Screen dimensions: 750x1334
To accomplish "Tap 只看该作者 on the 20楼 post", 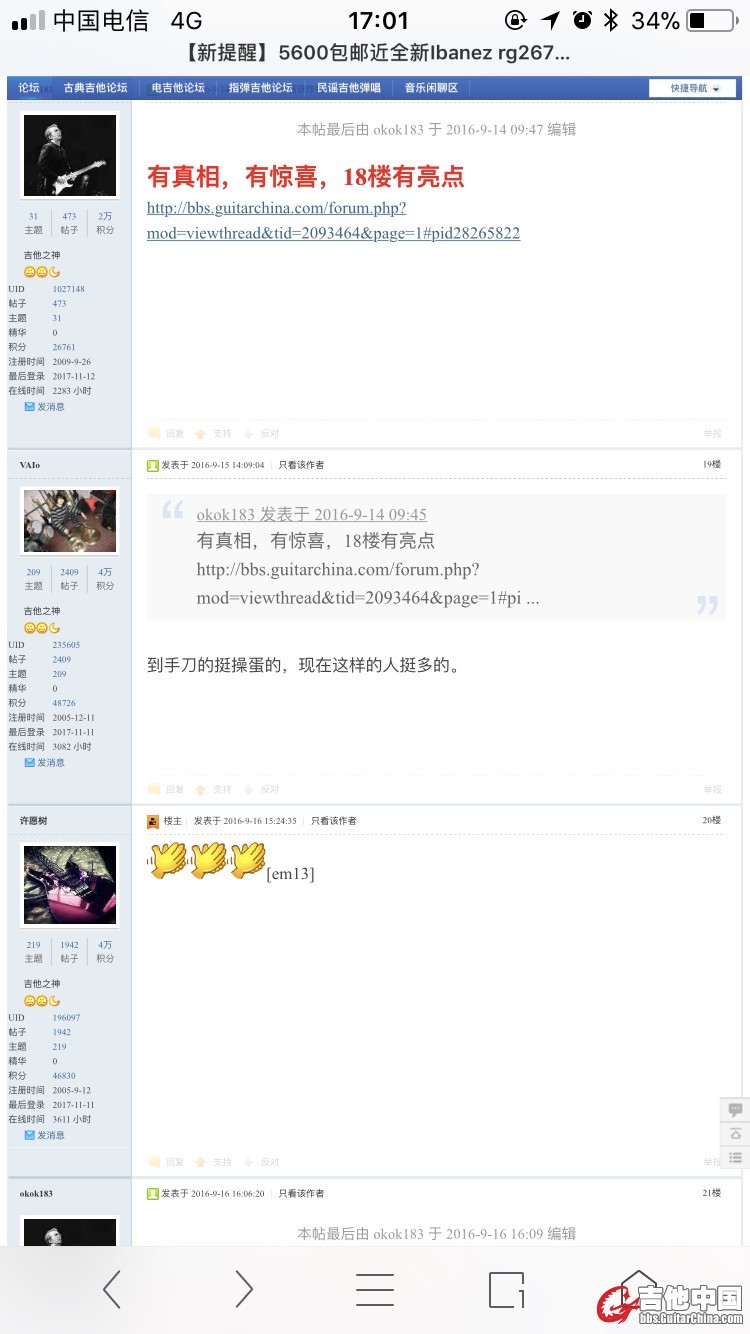I will tap(333, 821).
